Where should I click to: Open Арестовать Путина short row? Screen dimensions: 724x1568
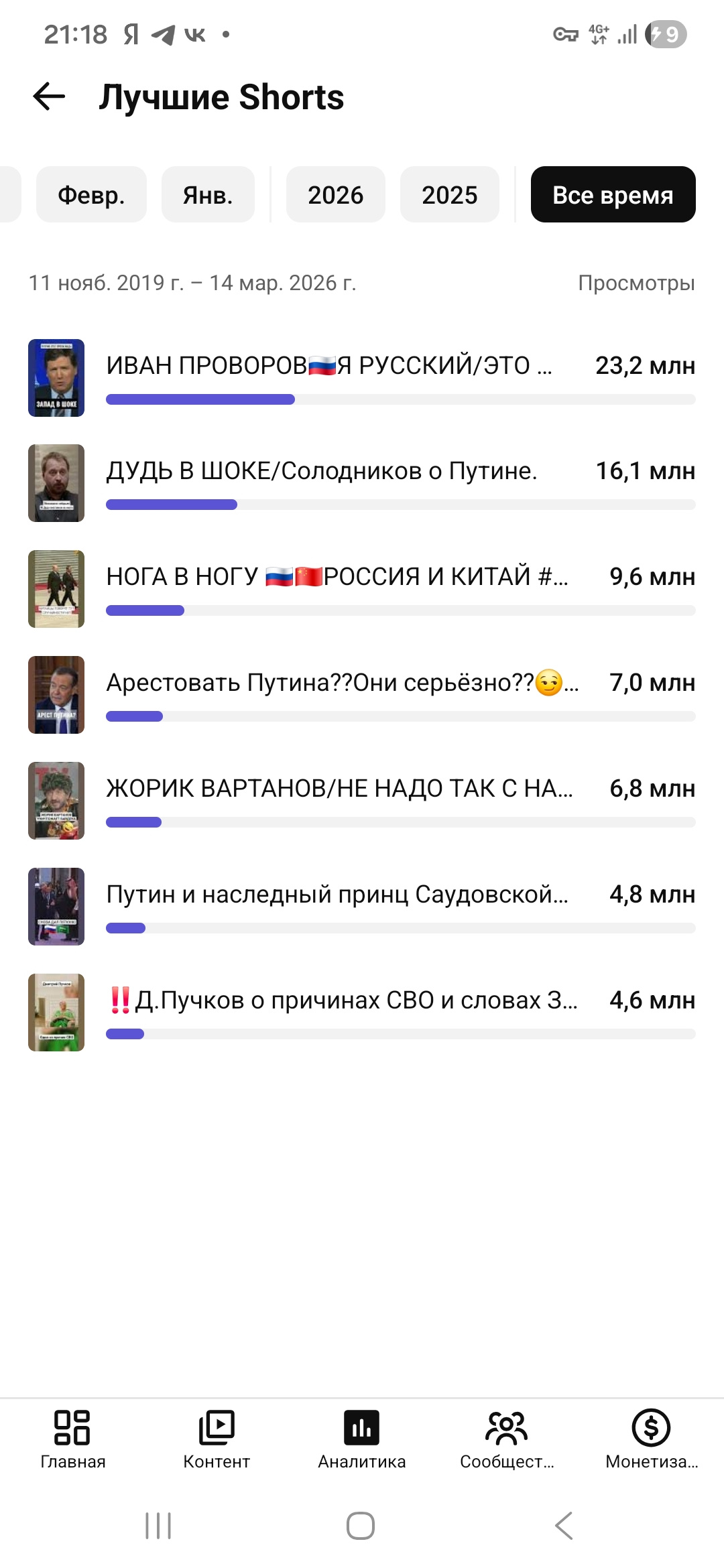362,695
